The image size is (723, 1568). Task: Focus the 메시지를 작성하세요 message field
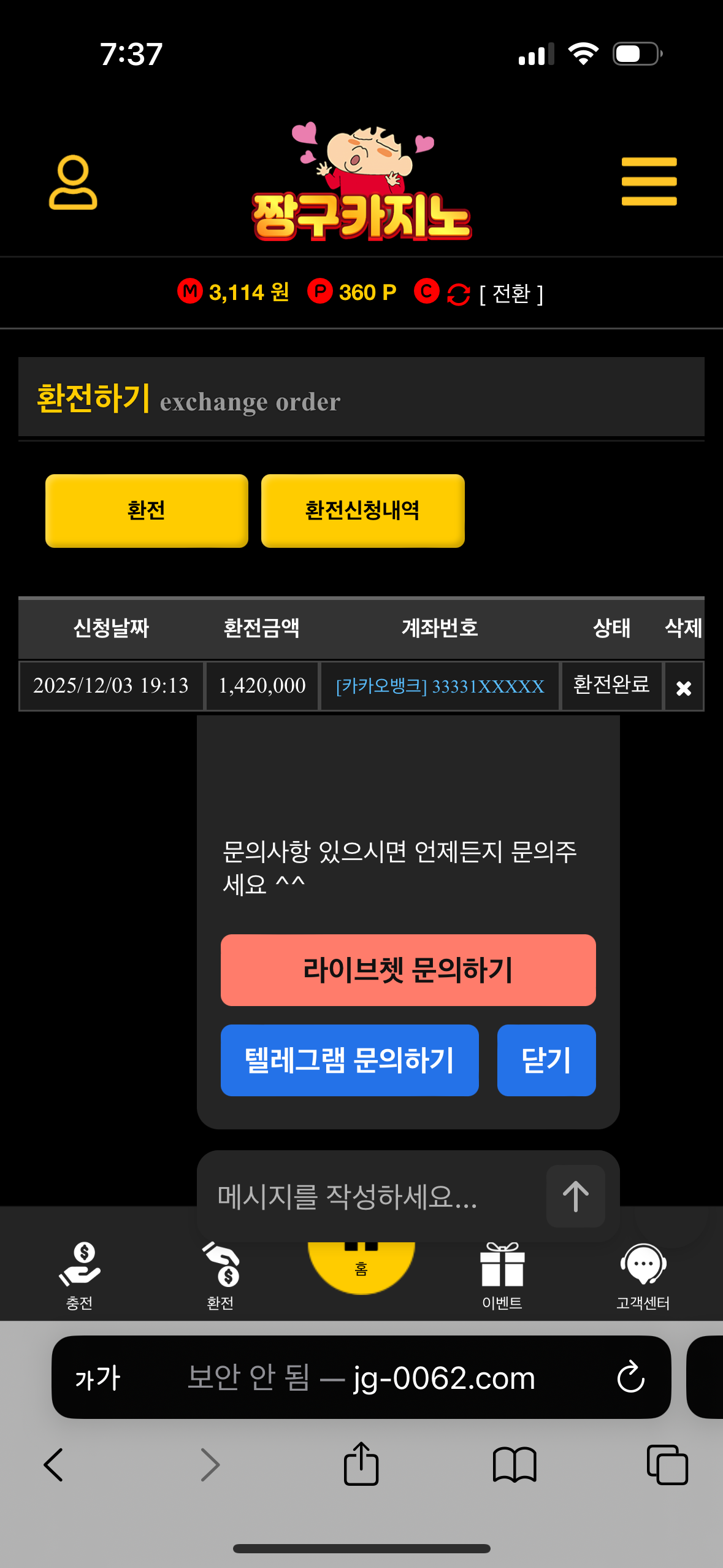tap(368, 1196)
